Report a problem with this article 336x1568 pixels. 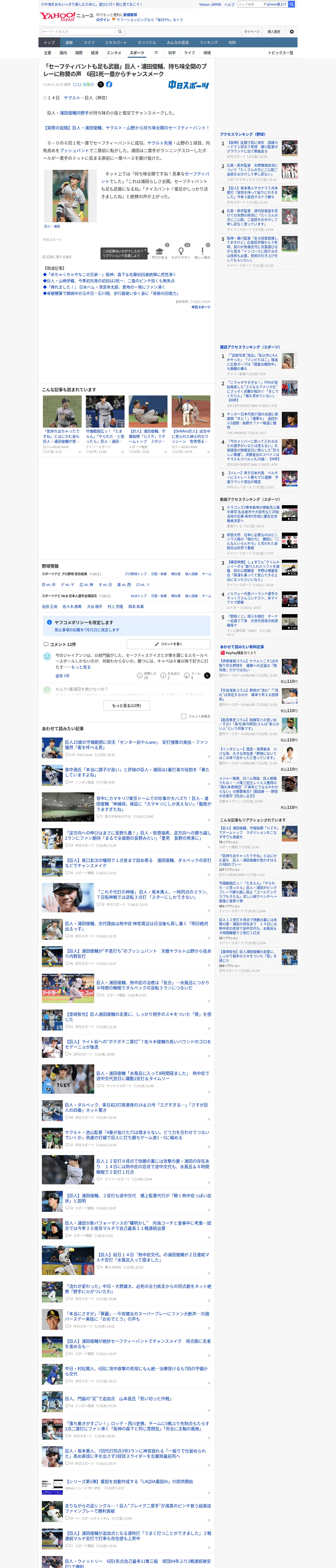coord(57,257)
